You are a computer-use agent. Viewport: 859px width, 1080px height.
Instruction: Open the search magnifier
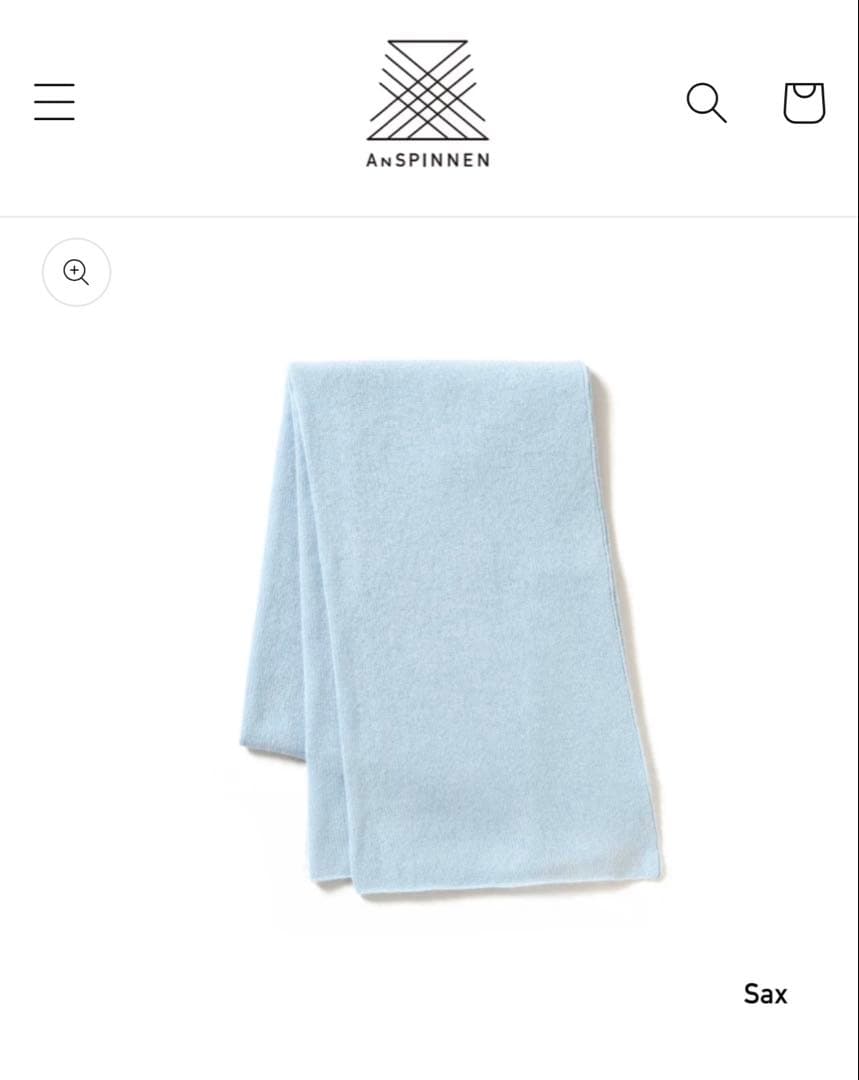706,103
